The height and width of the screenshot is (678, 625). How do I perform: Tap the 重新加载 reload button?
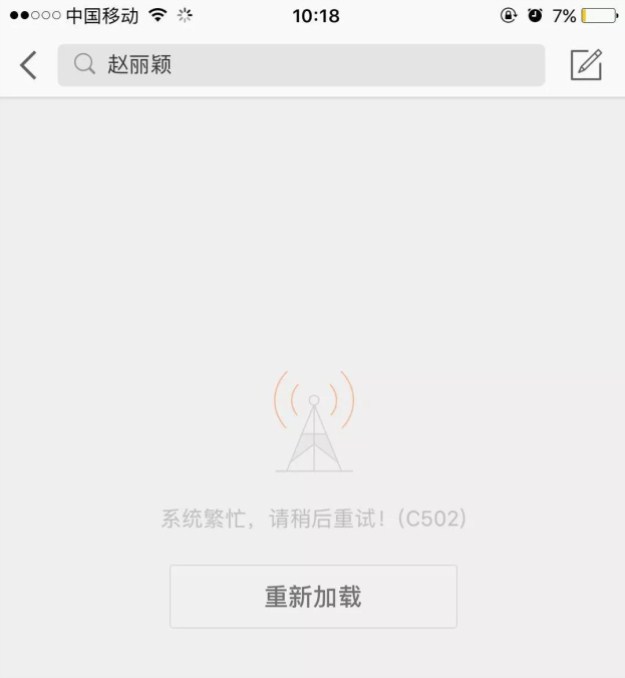tap(313, 597)
